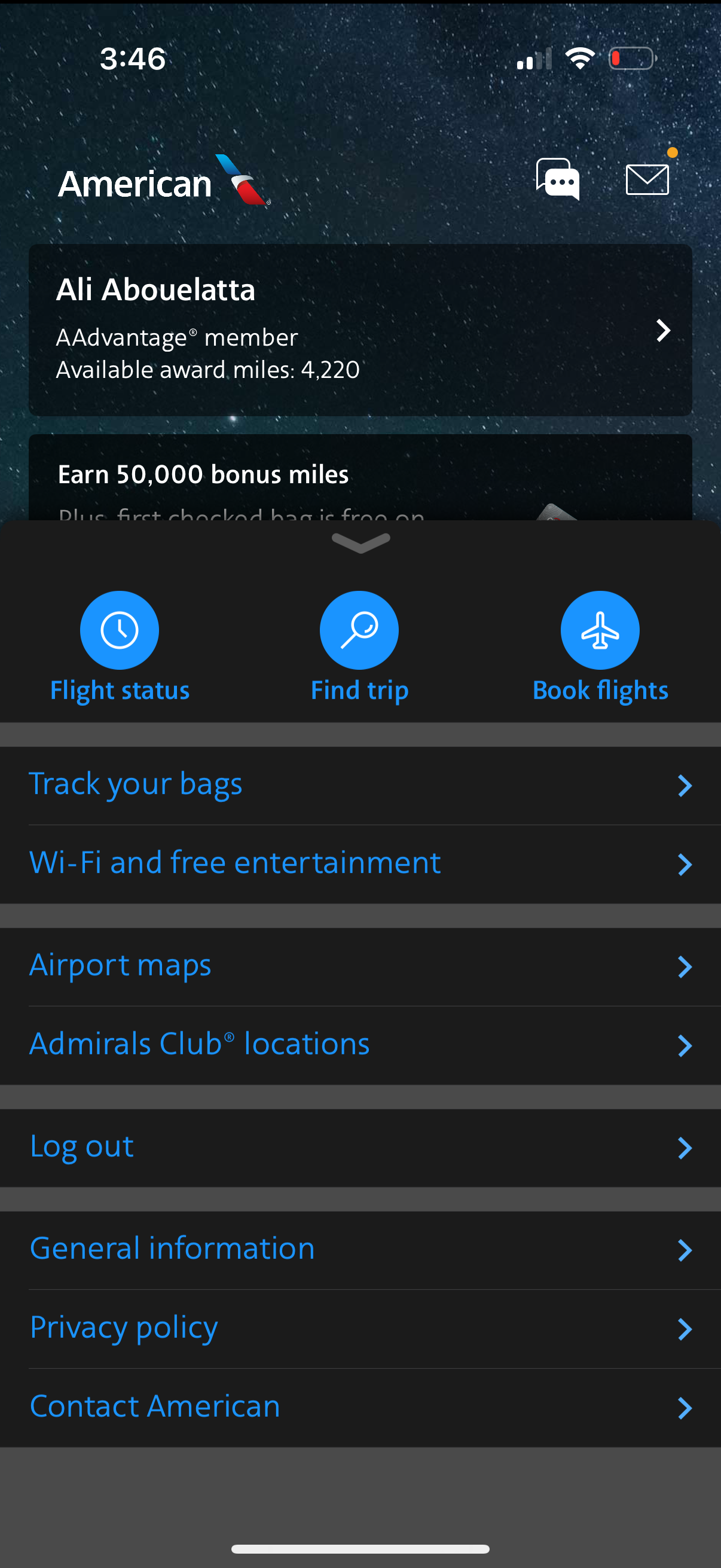Open the envelope inbox with notification dot
721x1568 pixels.
(647, 179)
